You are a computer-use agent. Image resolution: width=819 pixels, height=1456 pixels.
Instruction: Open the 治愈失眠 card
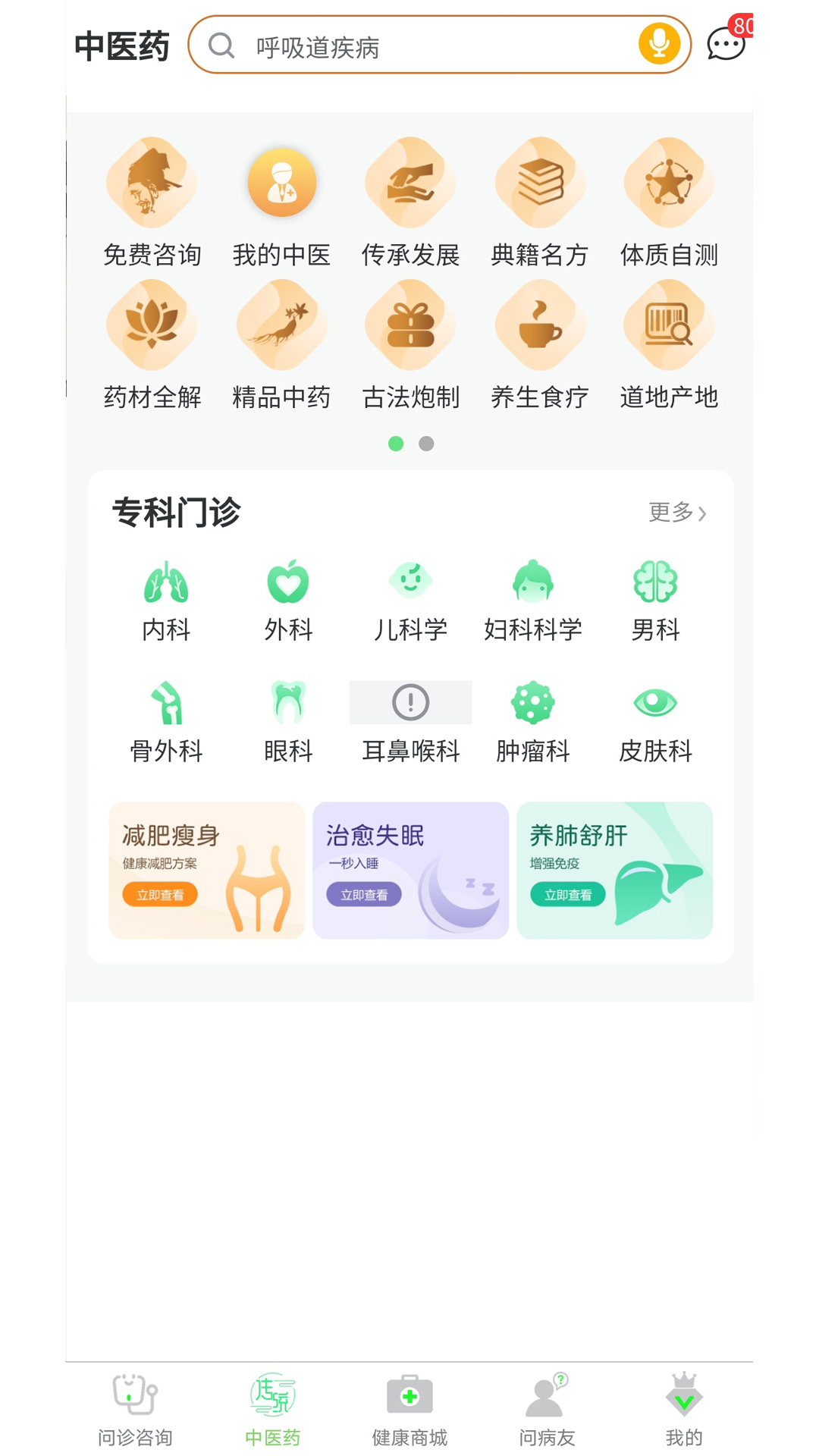click(410, 870)
